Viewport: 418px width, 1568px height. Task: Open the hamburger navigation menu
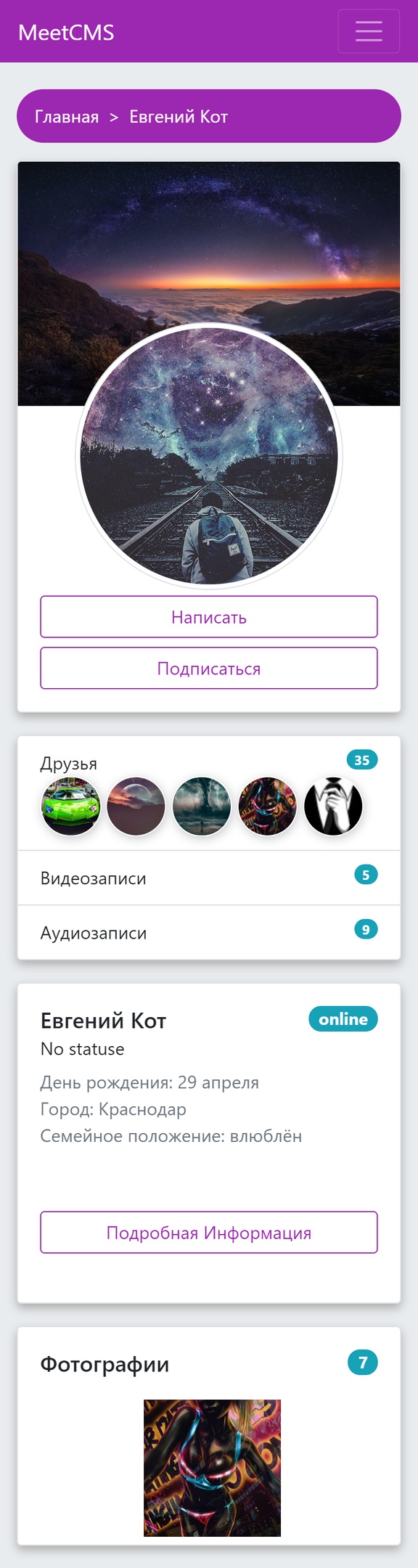(x=369, y=31)
